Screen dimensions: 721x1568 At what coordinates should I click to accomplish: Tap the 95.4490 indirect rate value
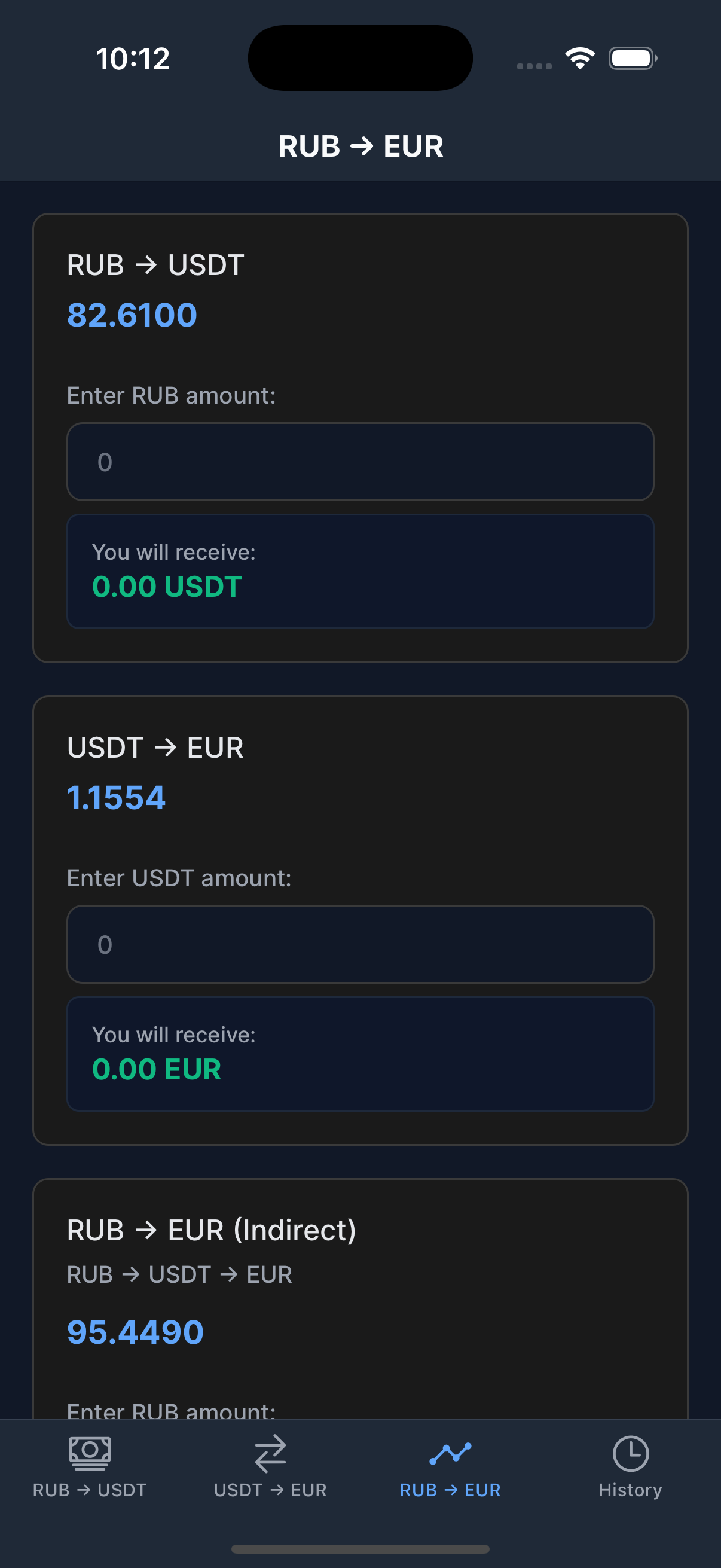135,1331
